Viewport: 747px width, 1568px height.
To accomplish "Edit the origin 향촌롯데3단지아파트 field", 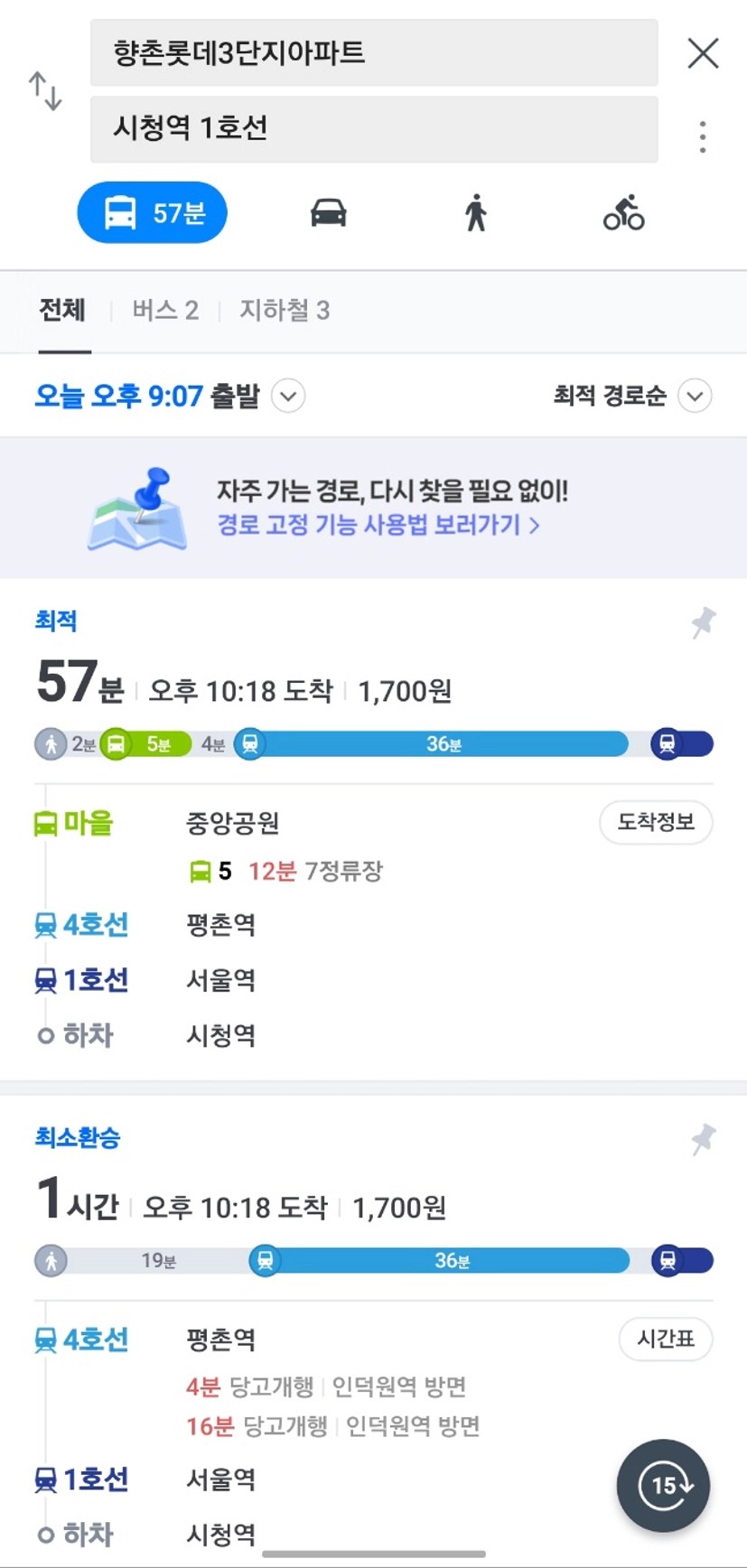I will pyautogui.click(x=374, y=52).
